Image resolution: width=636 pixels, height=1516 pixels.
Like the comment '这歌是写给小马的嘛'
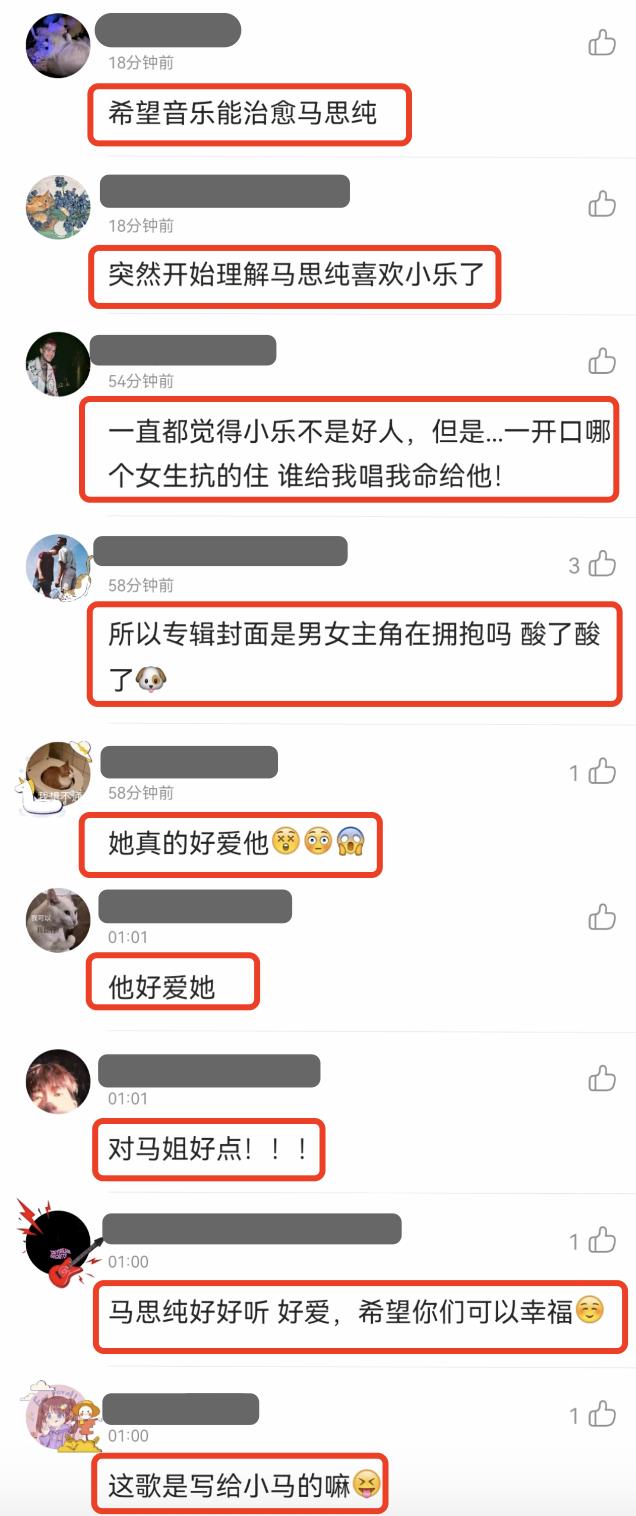602,1414
